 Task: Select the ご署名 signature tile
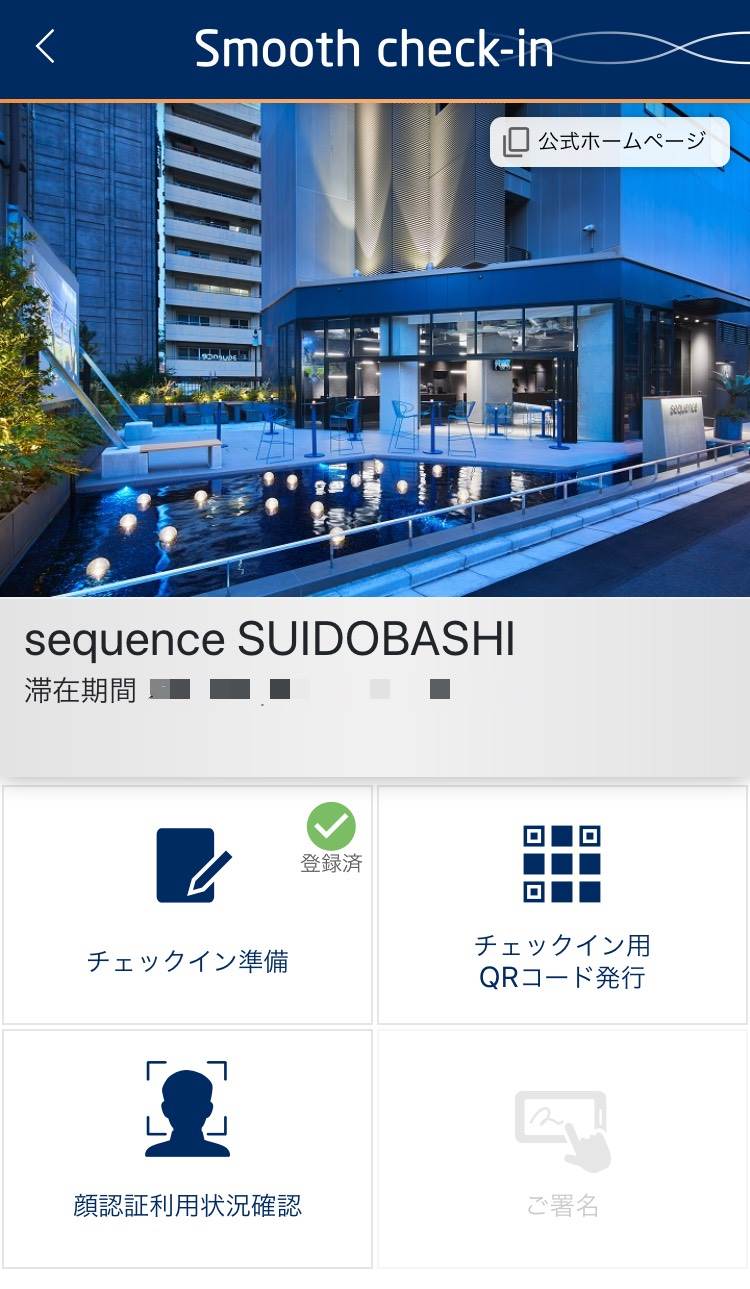(x=562, y=1149)
